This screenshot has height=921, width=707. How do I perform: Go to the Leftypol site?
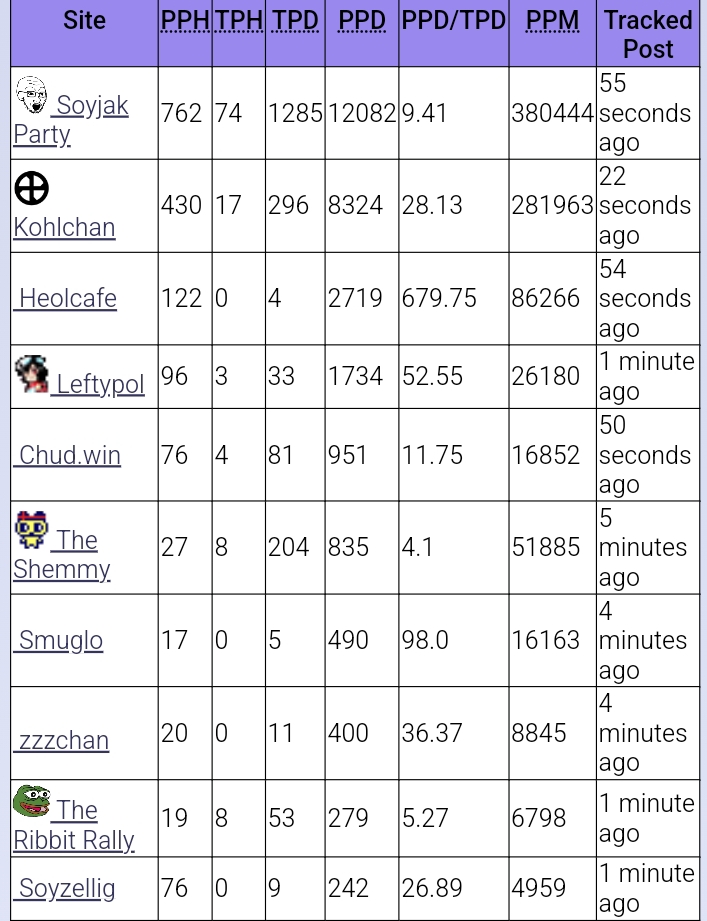point(99,384)
